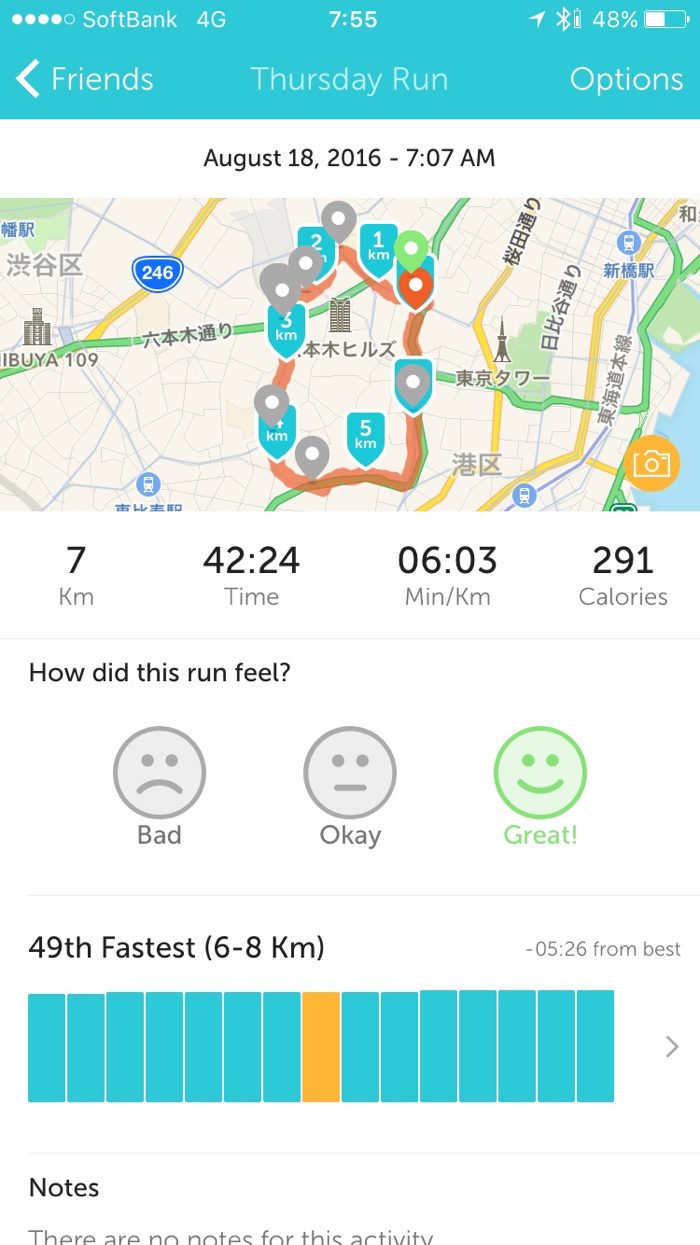Rate this run as Bad
The height and width of the screenshot is (1245, 700).
pyautogui.click(x=159, y=773)
